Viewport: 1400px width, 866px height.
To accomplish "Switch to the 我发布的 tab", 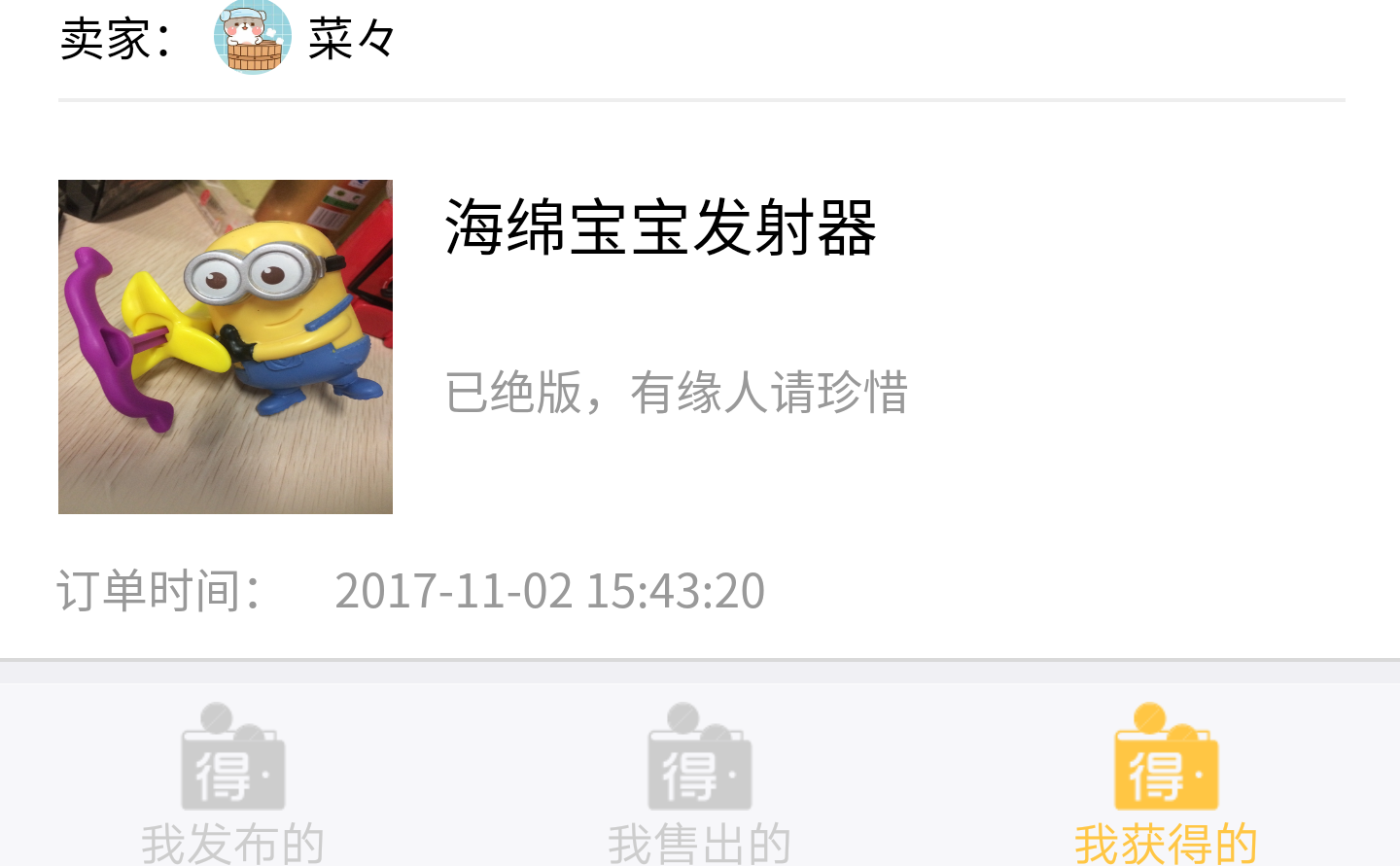I will click(233, 782).
